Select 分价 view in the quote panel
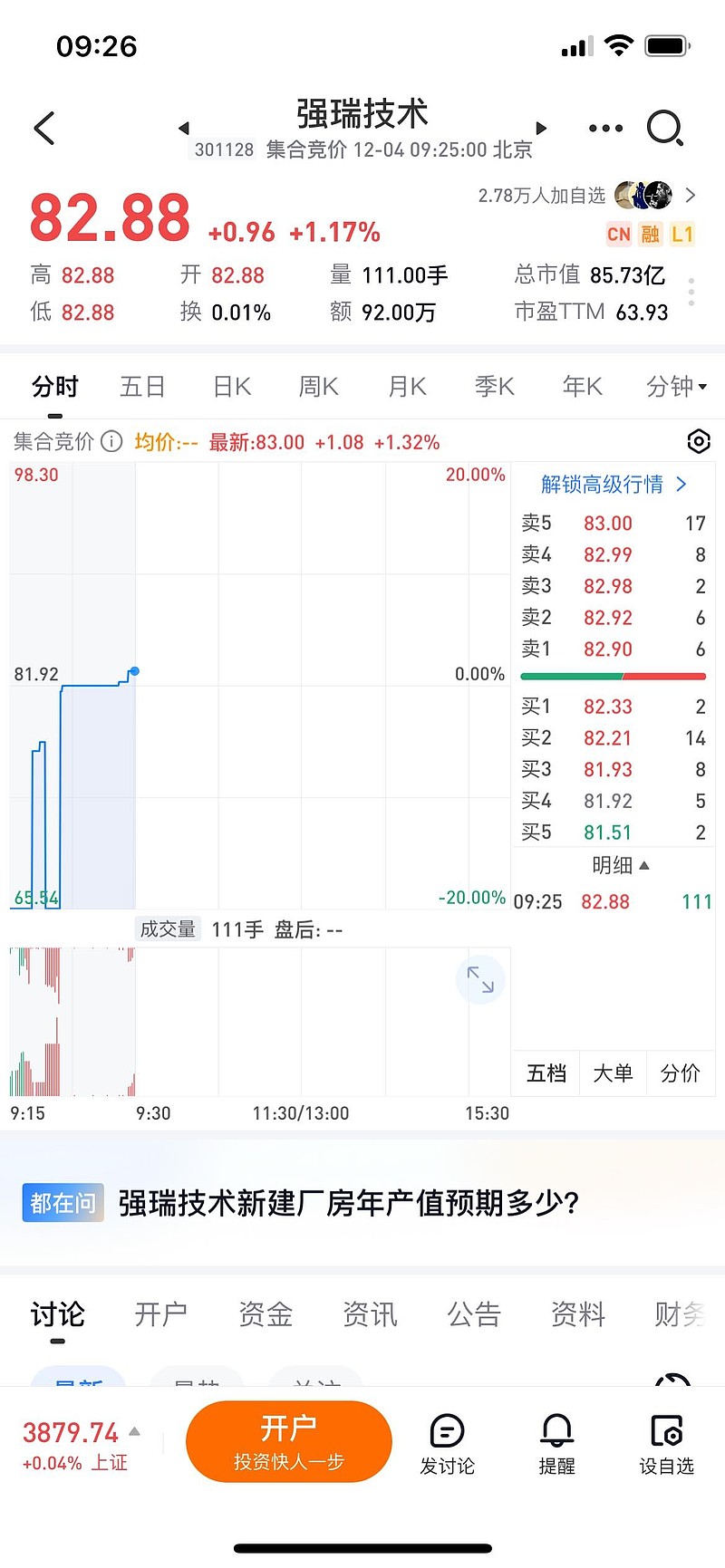The image size is (725, 1568). click(x=681, y=1073)
